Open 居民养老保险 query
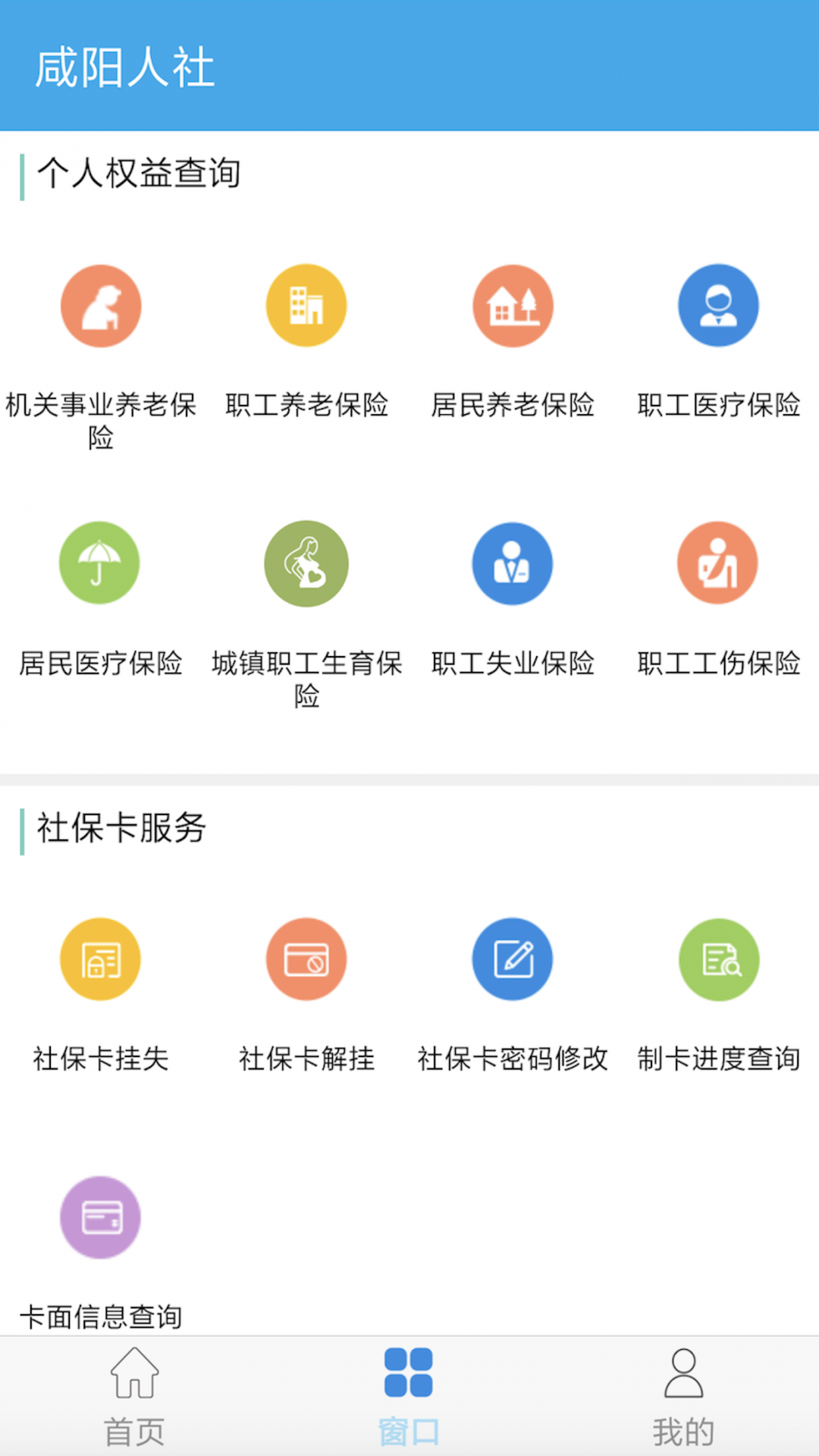The height and width of the screenshot is (1456, 819). pyautogui.click(x=513, y=306)
